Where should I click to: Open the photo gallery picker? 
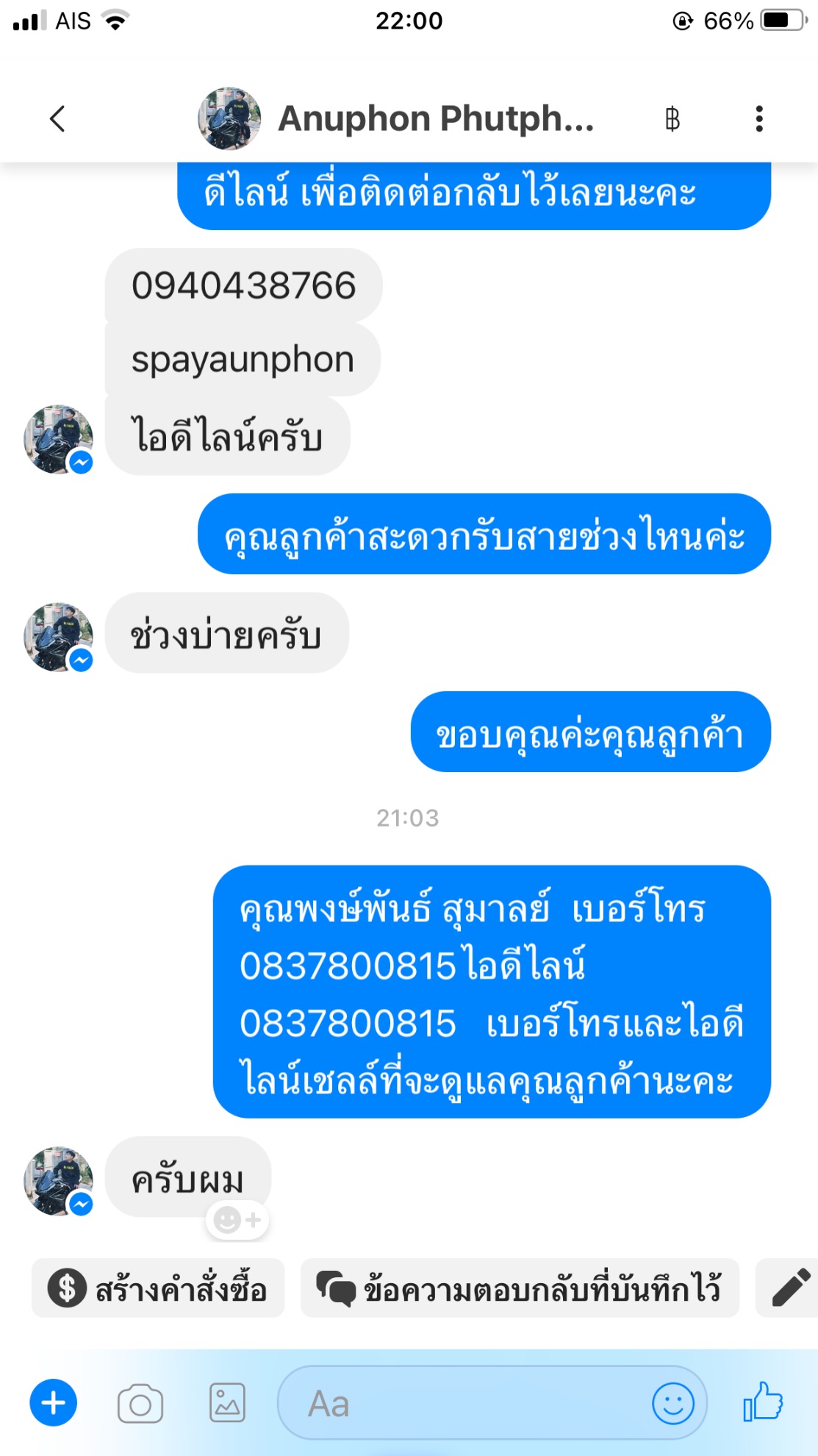point(227,1403)
